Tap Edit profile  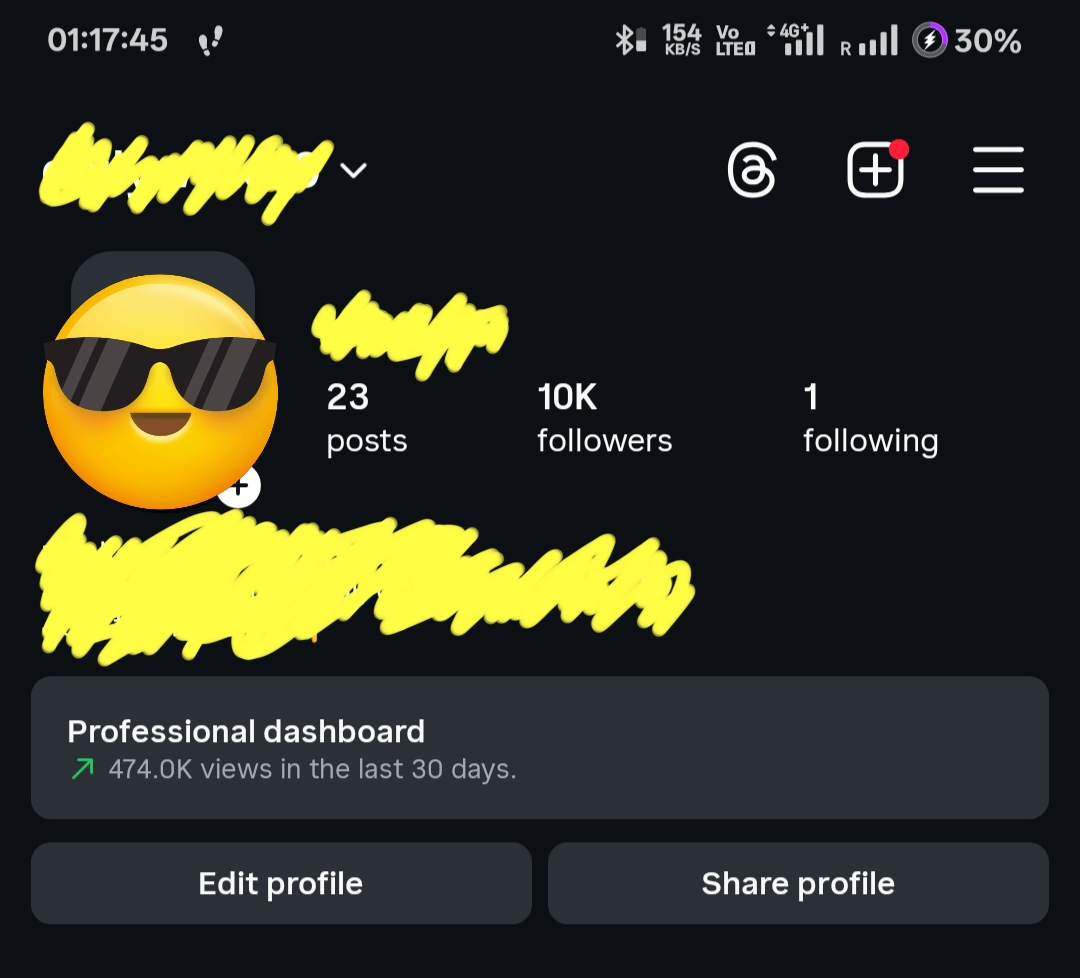[x=281, y=883]
